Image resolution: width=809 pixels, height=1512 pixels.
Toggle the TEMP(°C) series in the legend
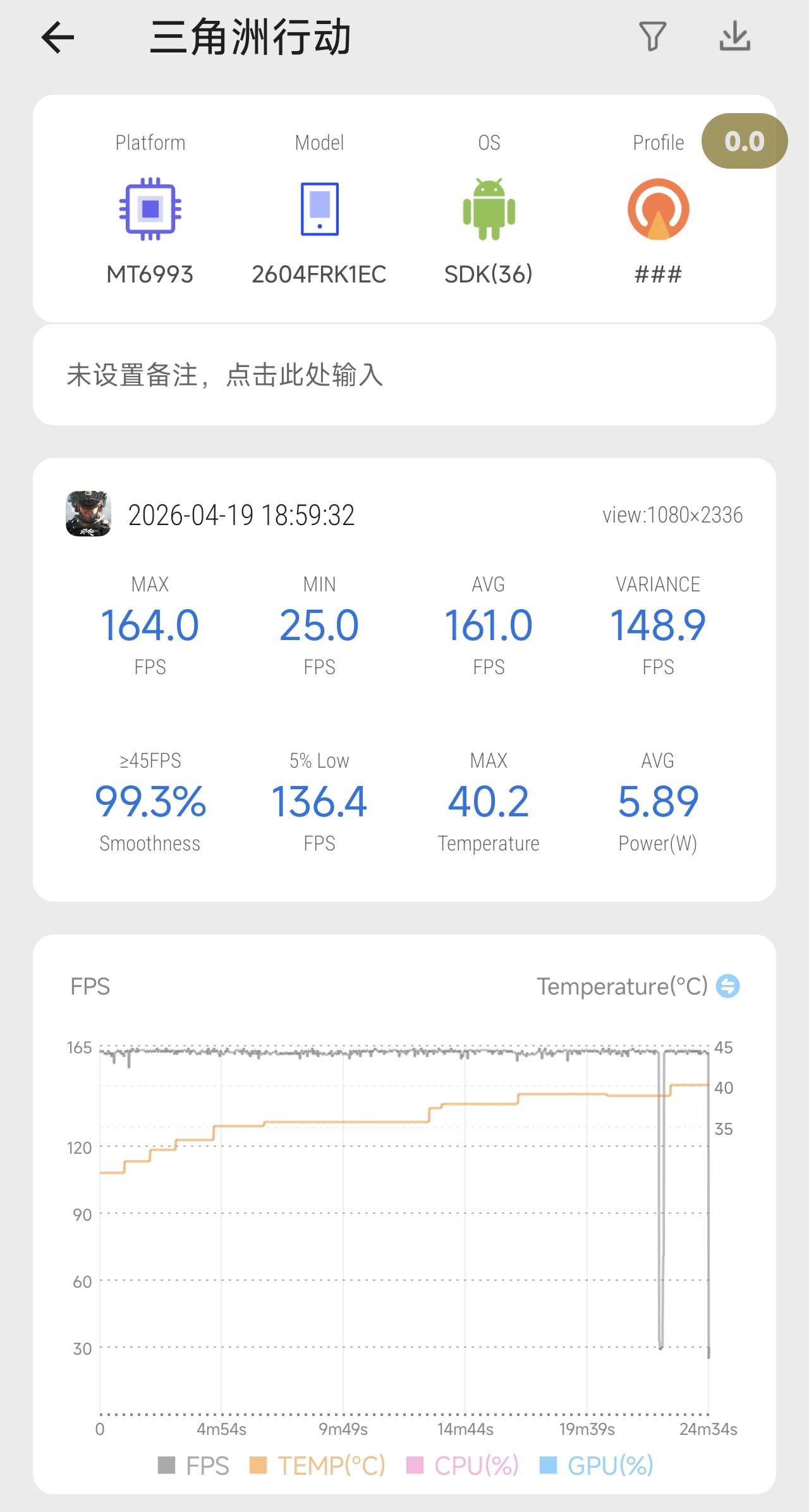(x=317, y=1465)
